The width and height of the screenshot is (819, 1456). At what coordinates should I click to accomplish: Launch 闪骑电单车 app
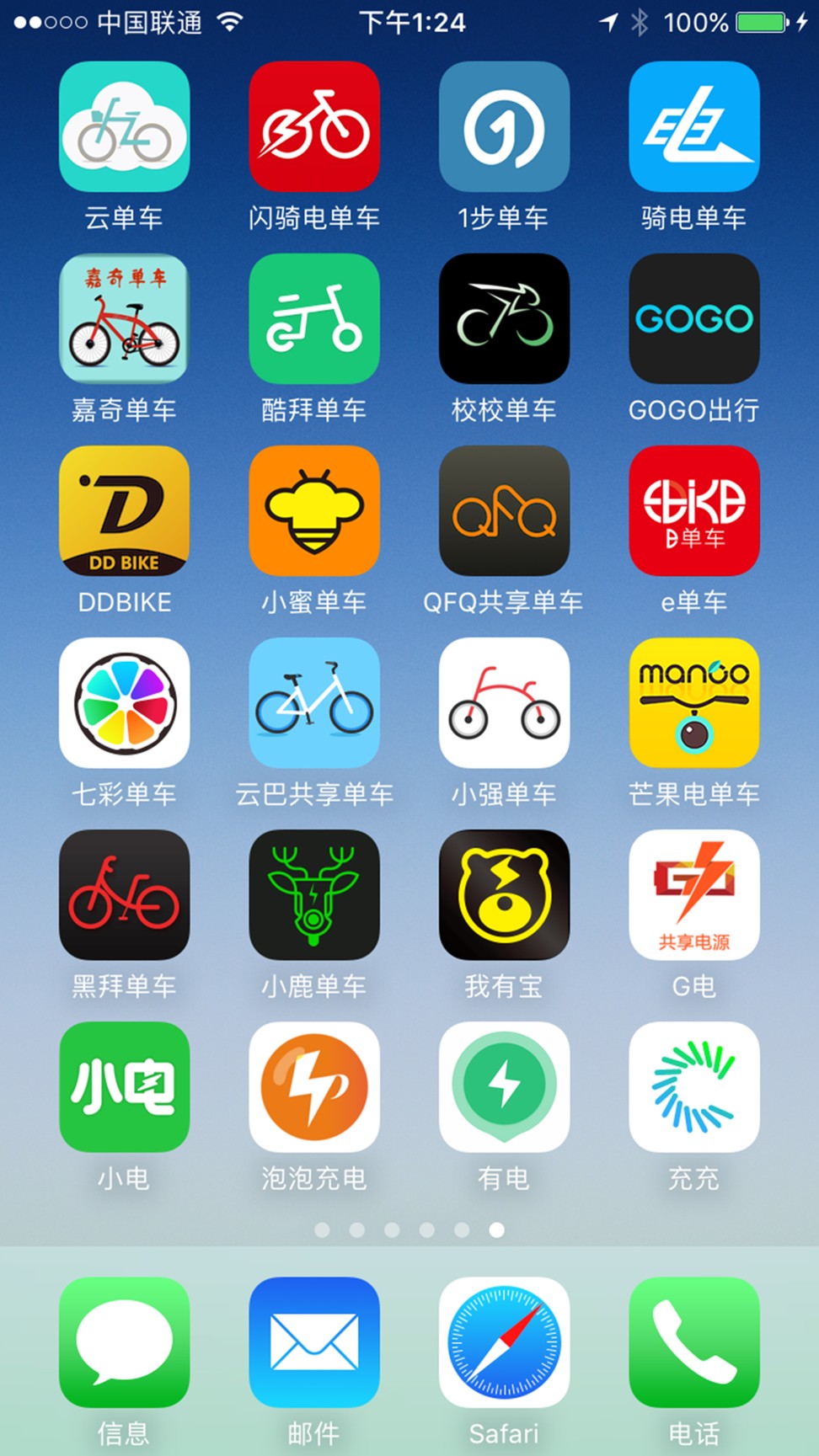pos(314,126)
